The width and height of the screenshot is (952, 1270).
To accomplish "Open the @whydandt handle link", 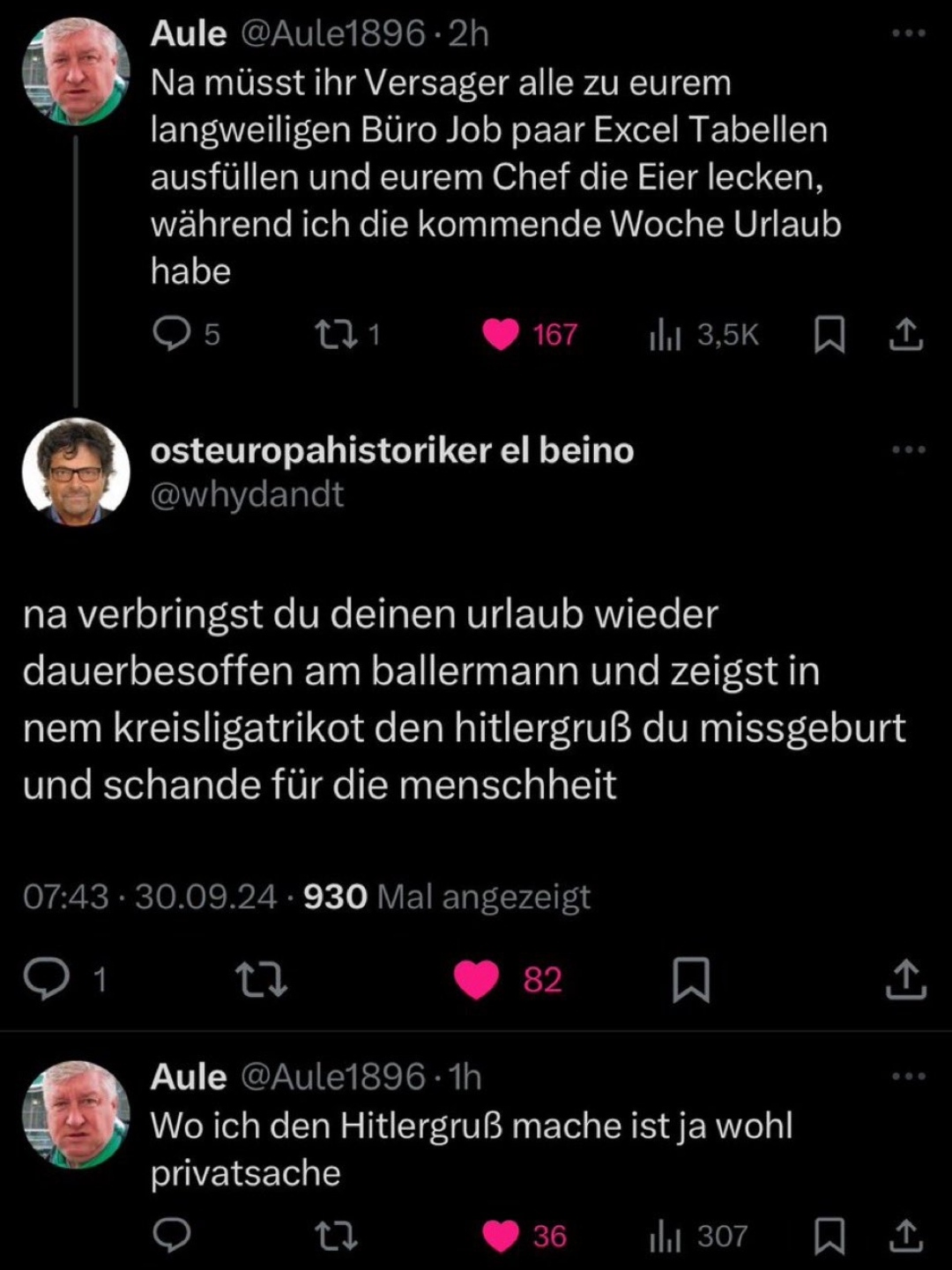I will coord(247,494).
